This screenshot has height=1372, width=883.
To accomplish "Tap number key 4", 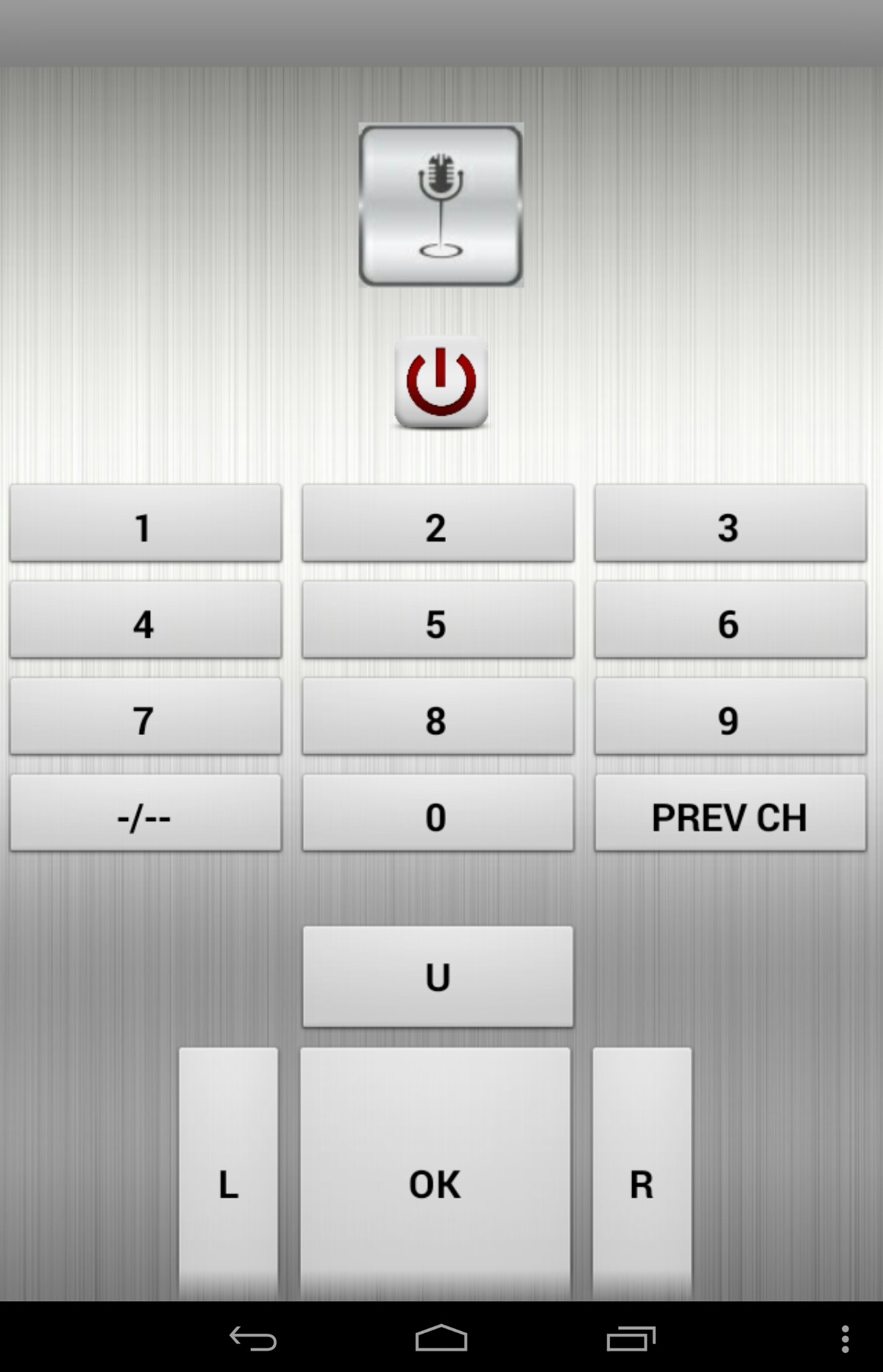I will click(x=145, y=620).
